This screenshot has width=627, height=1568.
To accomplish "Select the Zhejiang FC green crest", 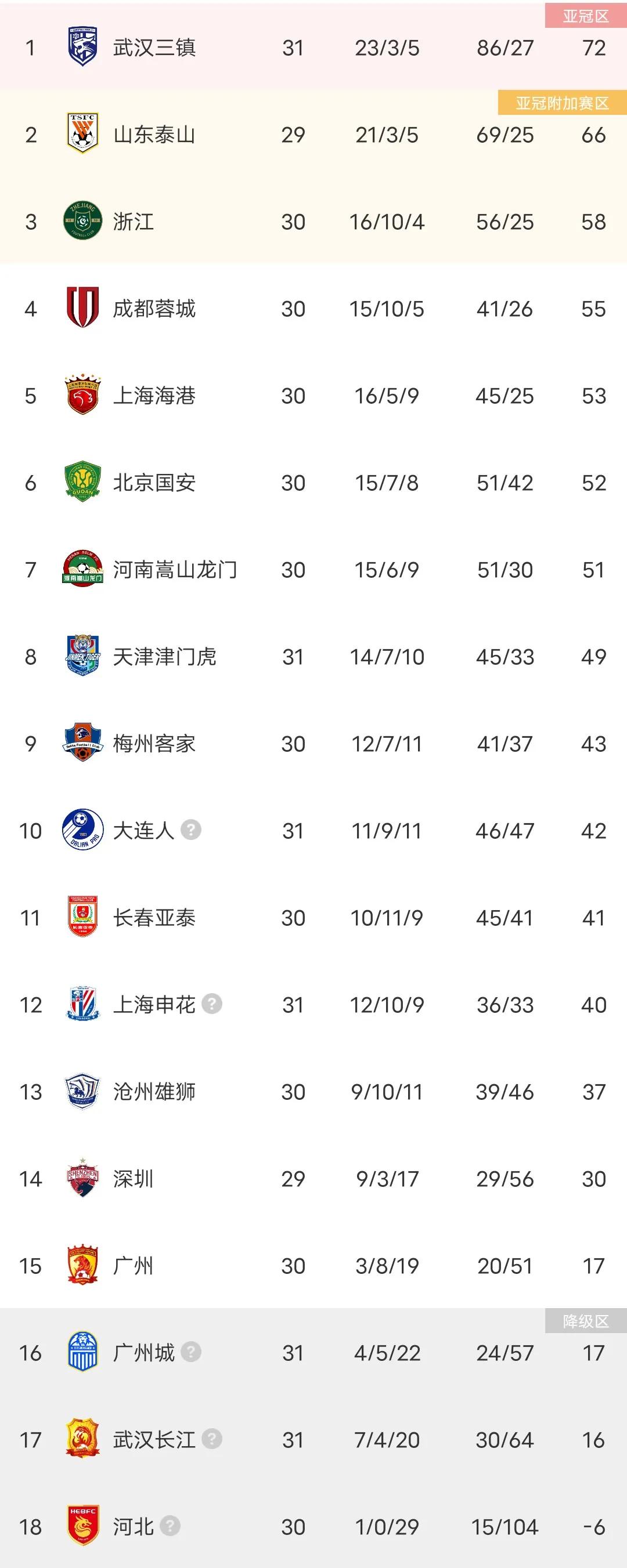I will [84, 222].
